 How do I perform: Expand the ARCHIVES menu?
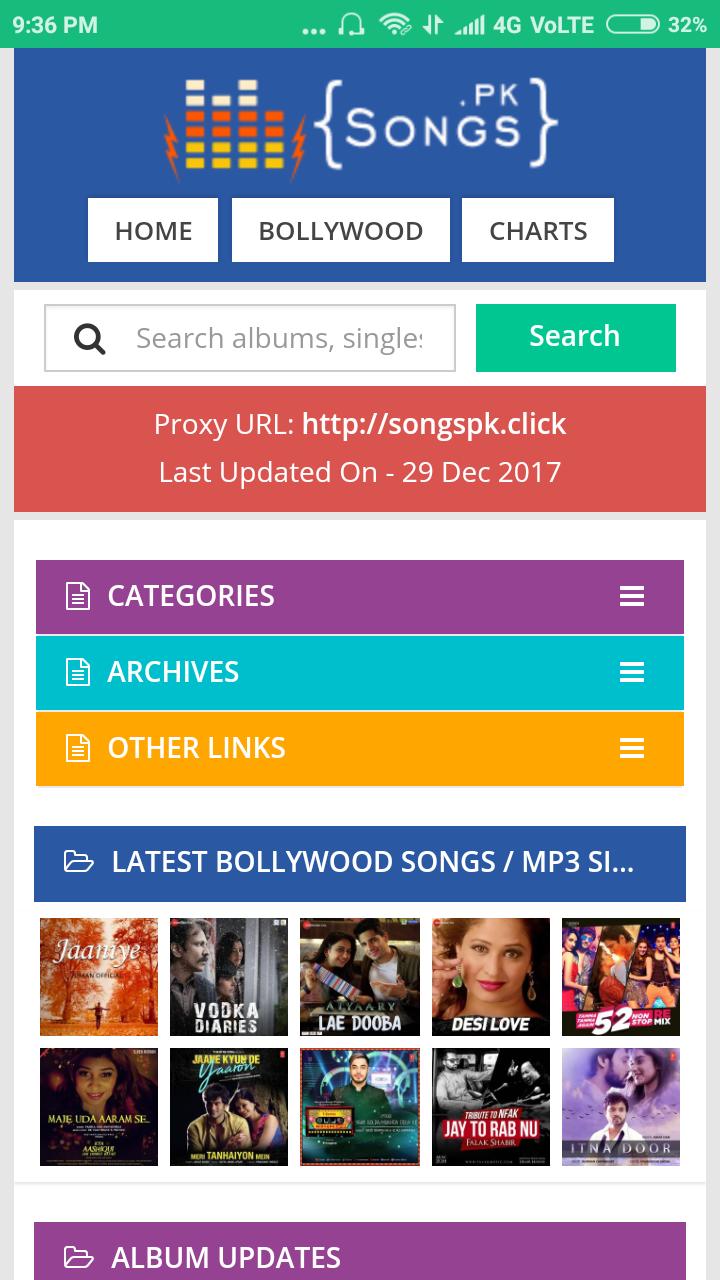point(360,672)
